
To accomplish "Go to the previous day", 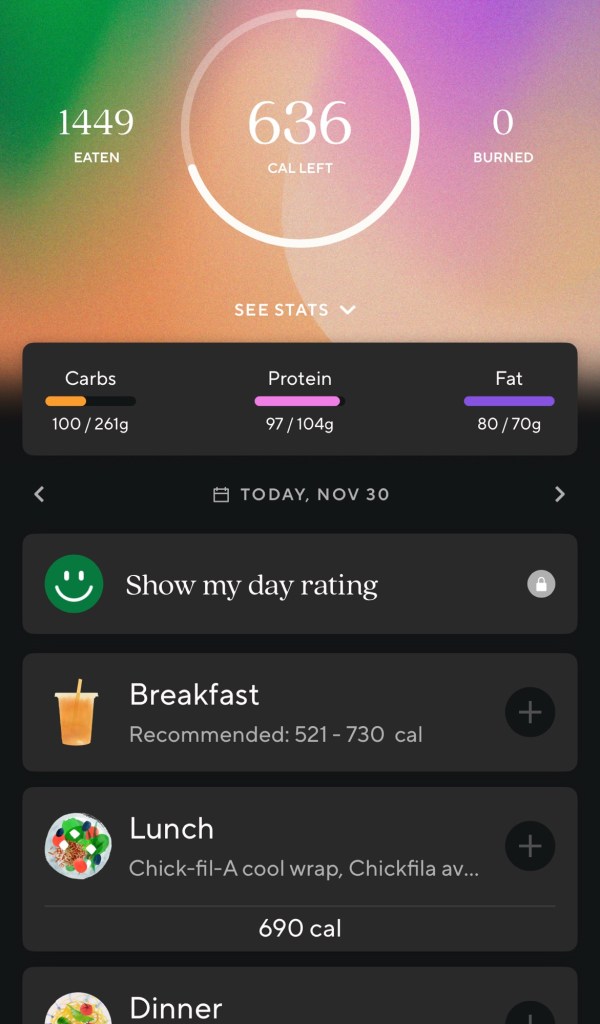I will [x=39, y=494].
